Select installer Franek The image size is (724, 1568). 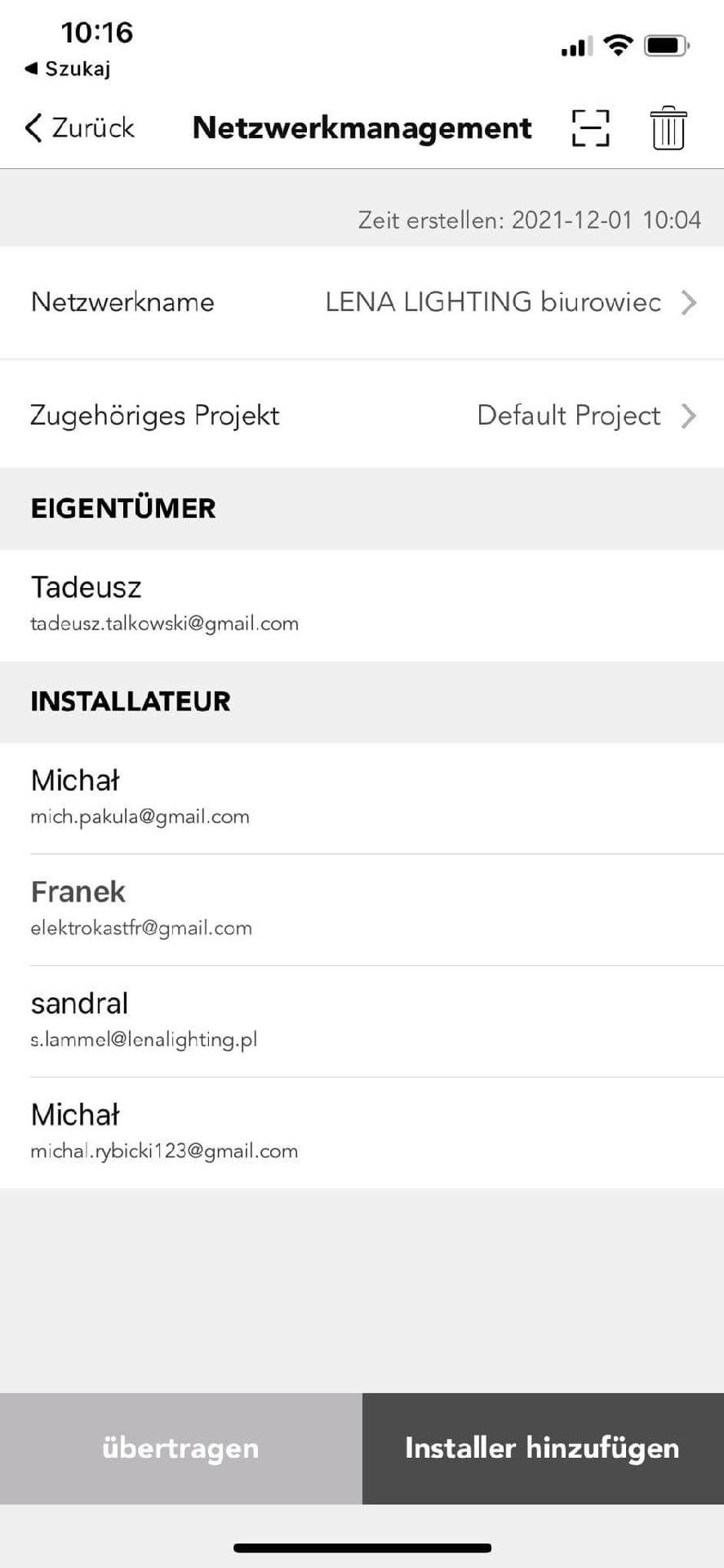pos(362,910)
